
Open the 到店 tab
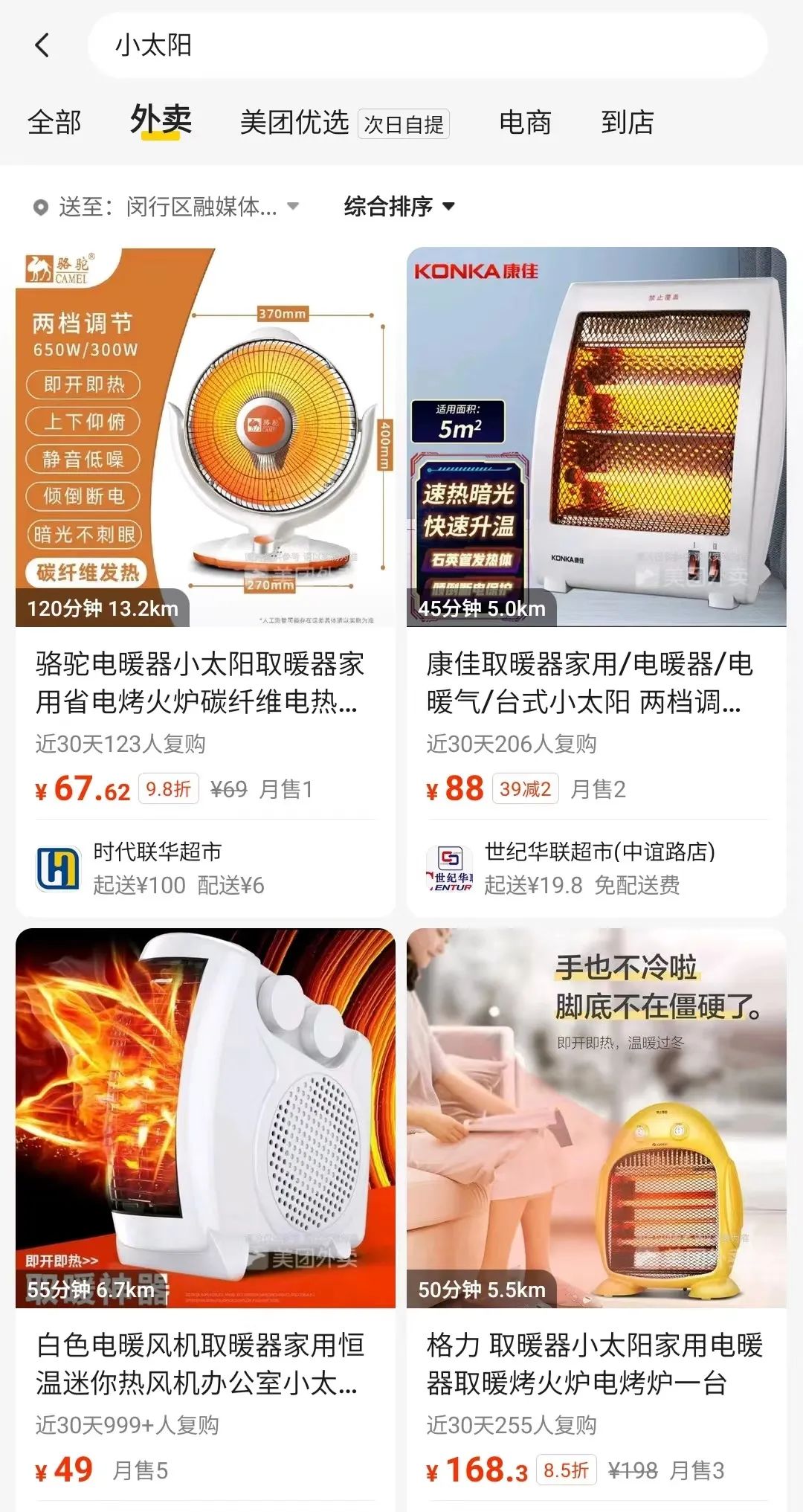coord(627,122)
